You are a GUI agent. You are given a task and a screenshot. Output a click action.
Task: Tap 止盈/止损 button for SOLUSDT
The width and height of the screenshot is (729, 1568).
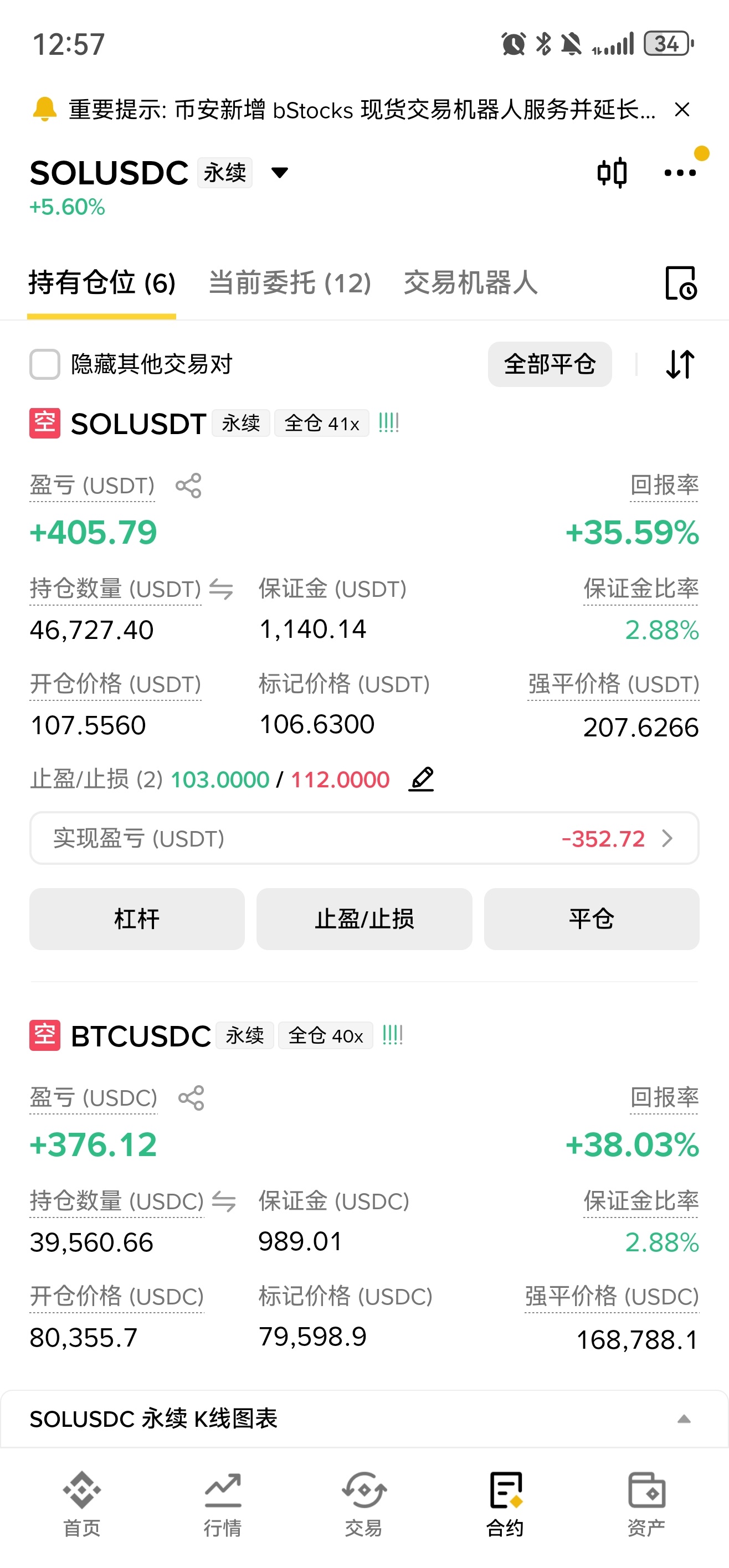[364, 919]
